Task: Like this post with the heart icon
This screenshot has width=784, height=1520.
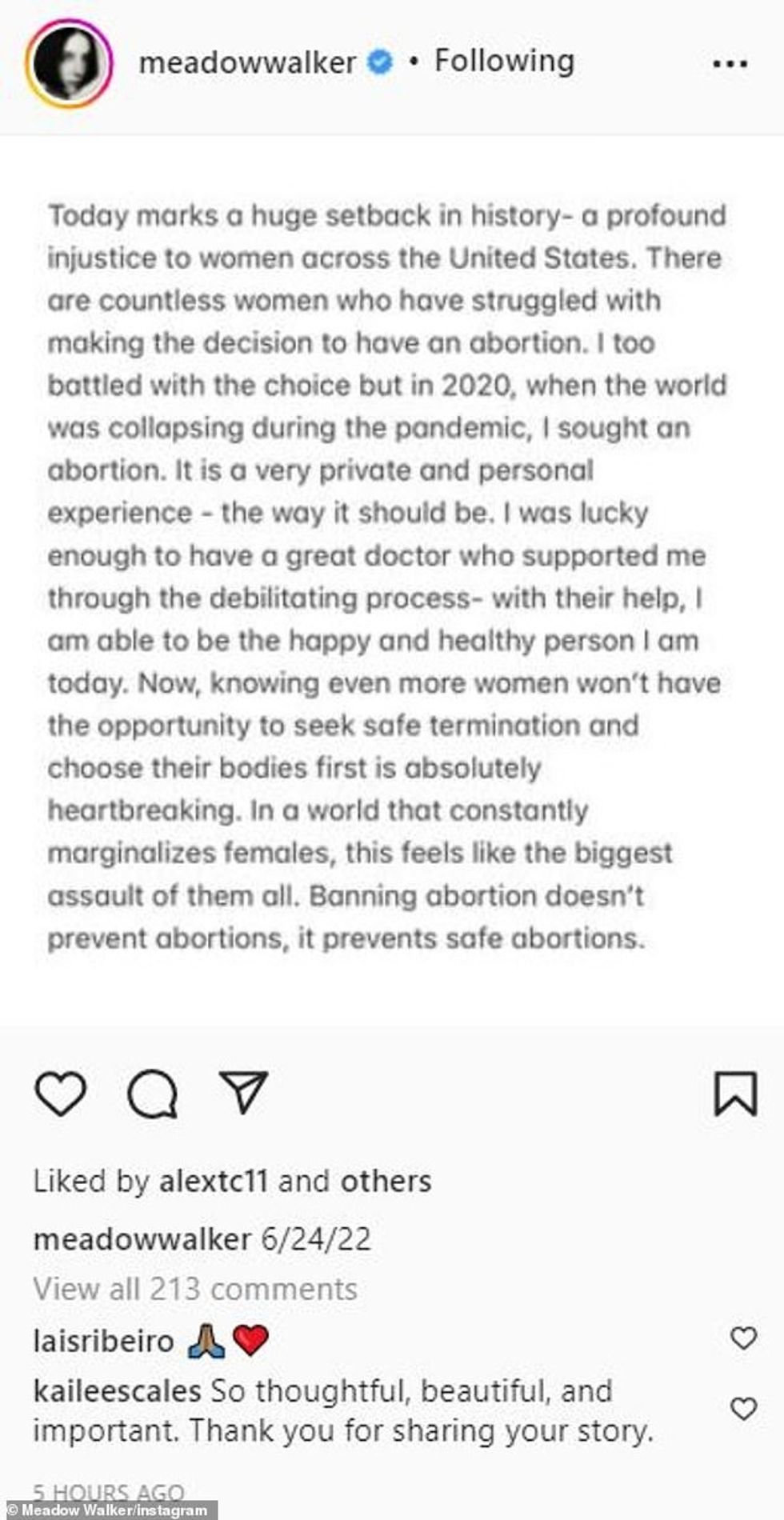Action: 61,1094
